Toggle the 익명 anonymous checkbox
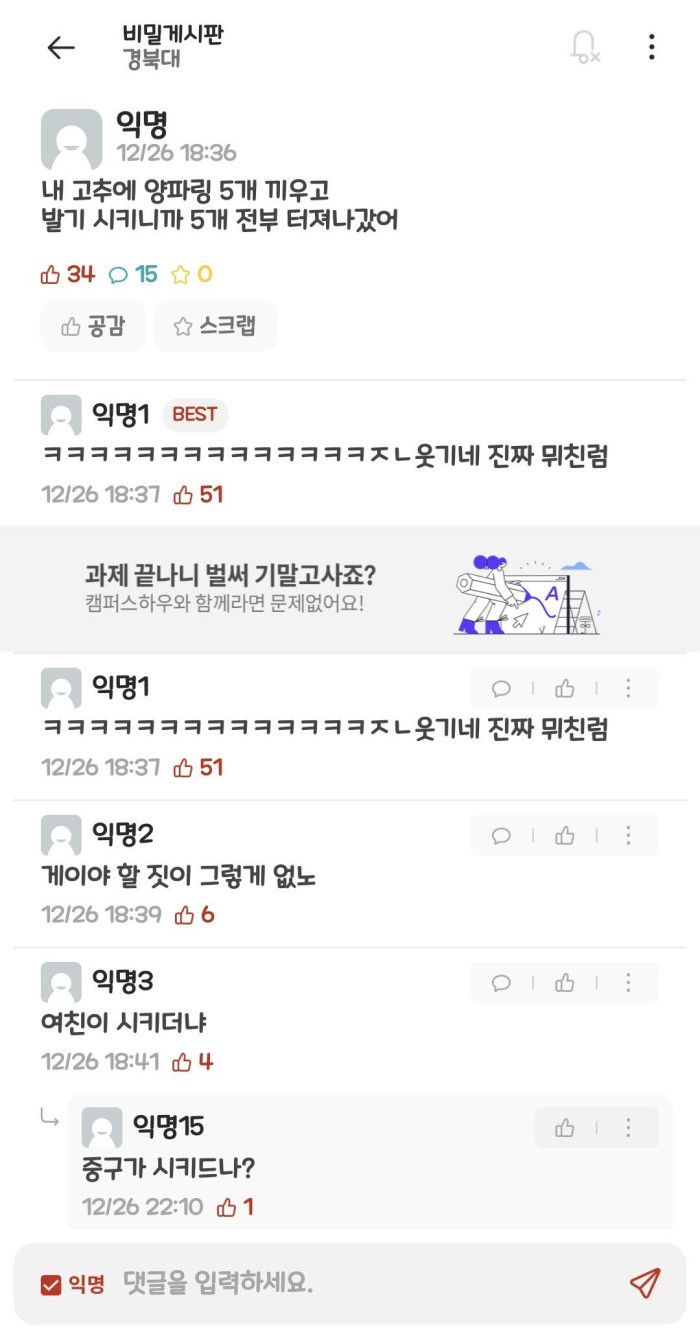700x1338 pixels. [51, 1284]
